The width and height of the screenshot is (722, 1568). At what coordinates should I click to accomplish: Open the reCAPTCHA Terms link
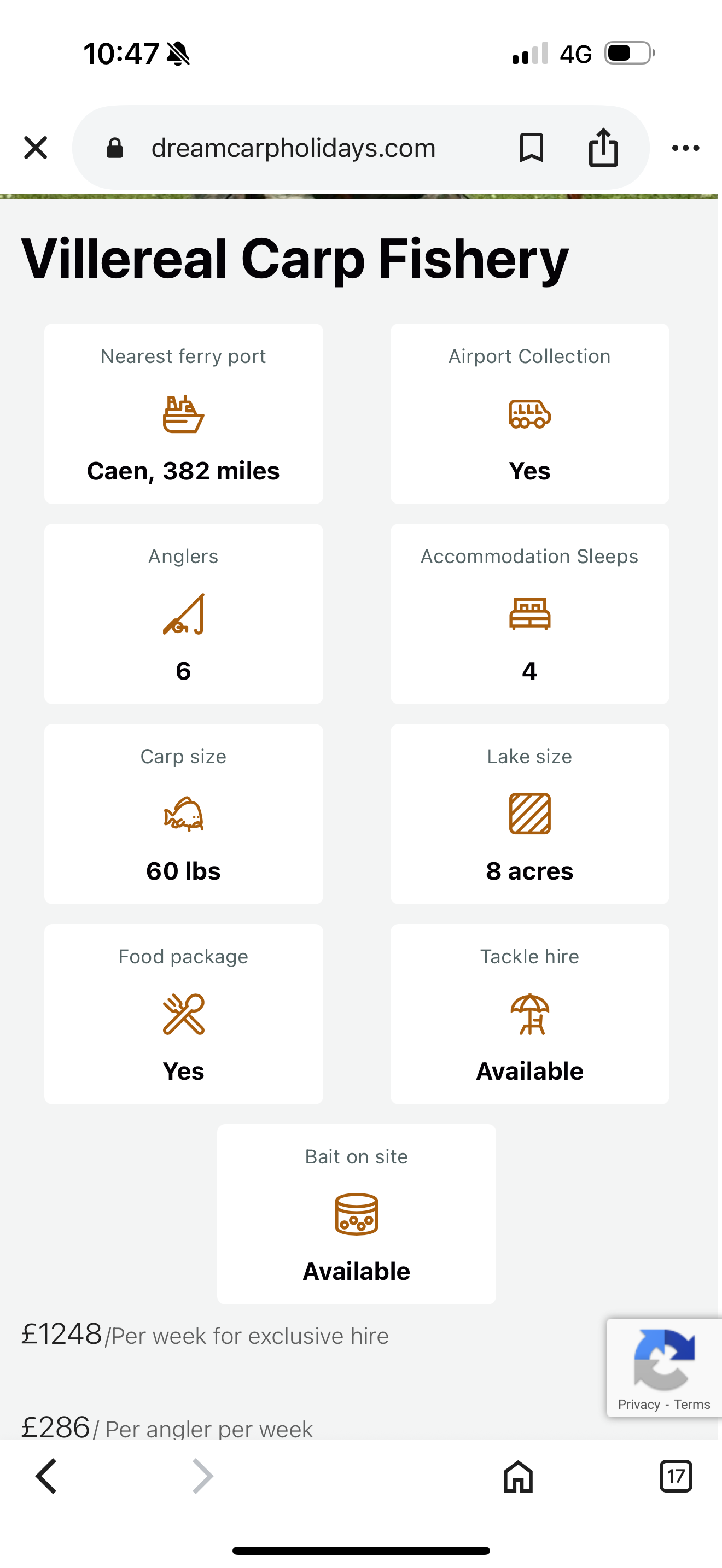tap(692, 1405)
